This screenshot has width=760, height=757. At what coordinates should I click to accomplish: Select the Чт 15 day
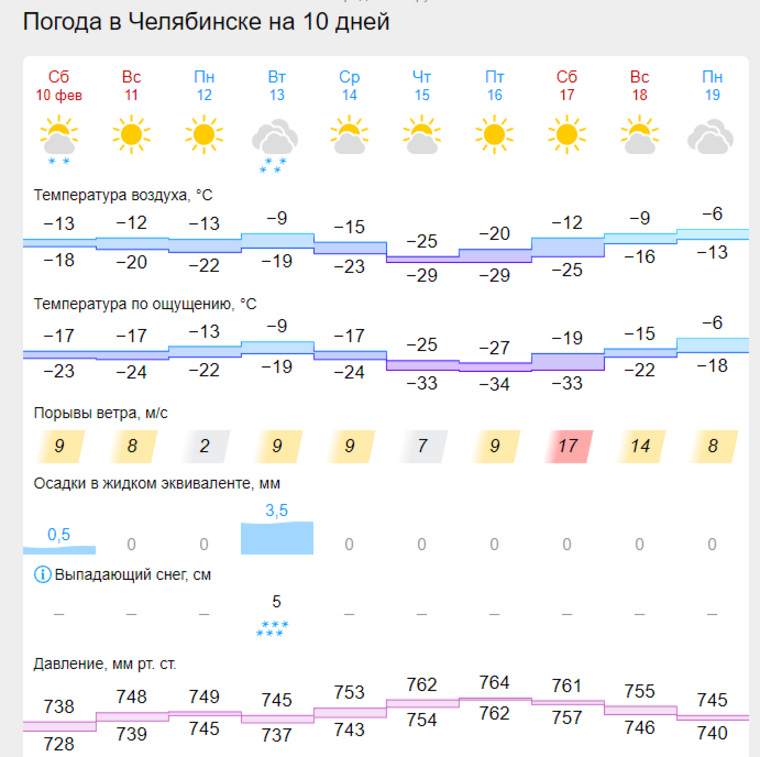pos(422,86)
